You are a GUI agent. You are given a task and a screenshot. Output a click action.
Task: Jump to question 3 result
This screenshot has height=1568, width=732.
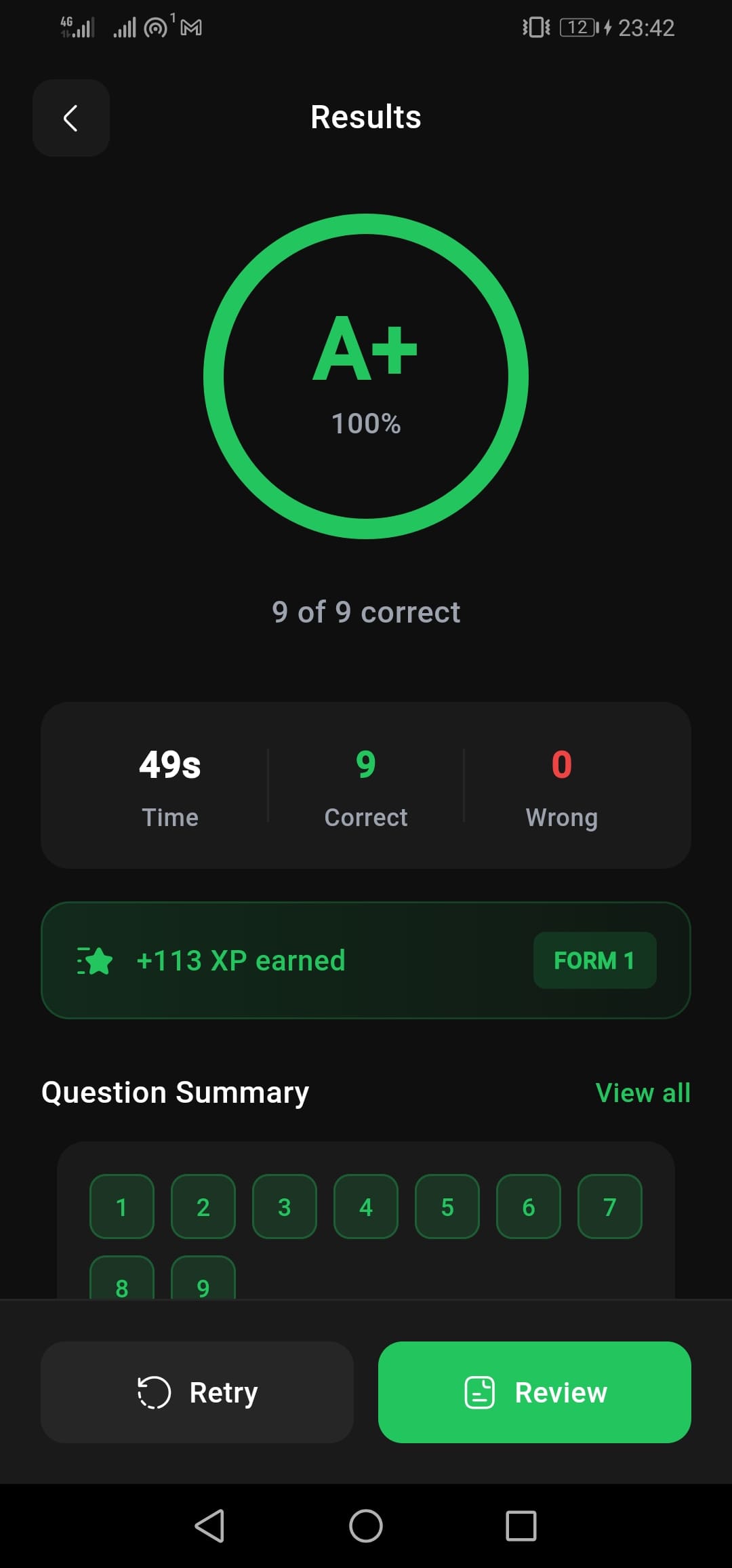pyautogui.click(x=285, y=1207)
